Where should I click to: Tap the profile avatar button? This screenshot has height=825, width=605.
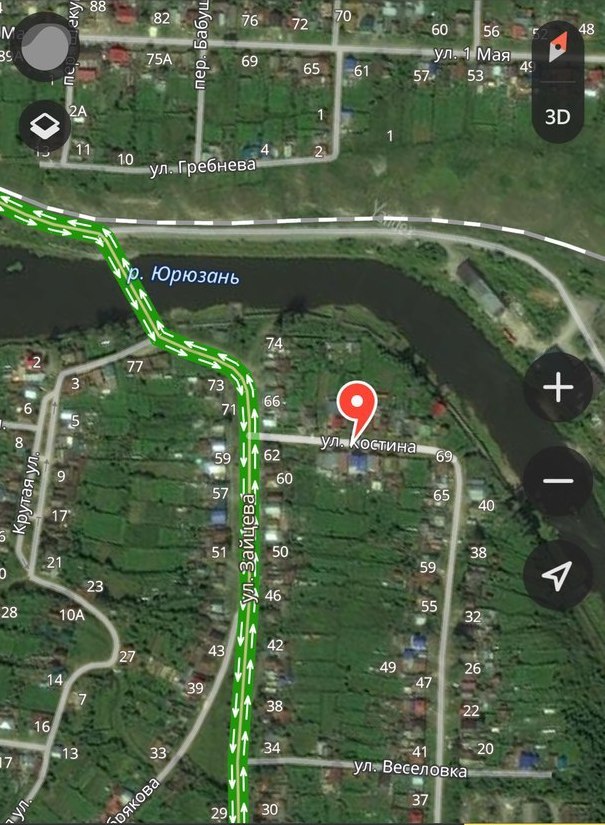[x=46, y=47]
